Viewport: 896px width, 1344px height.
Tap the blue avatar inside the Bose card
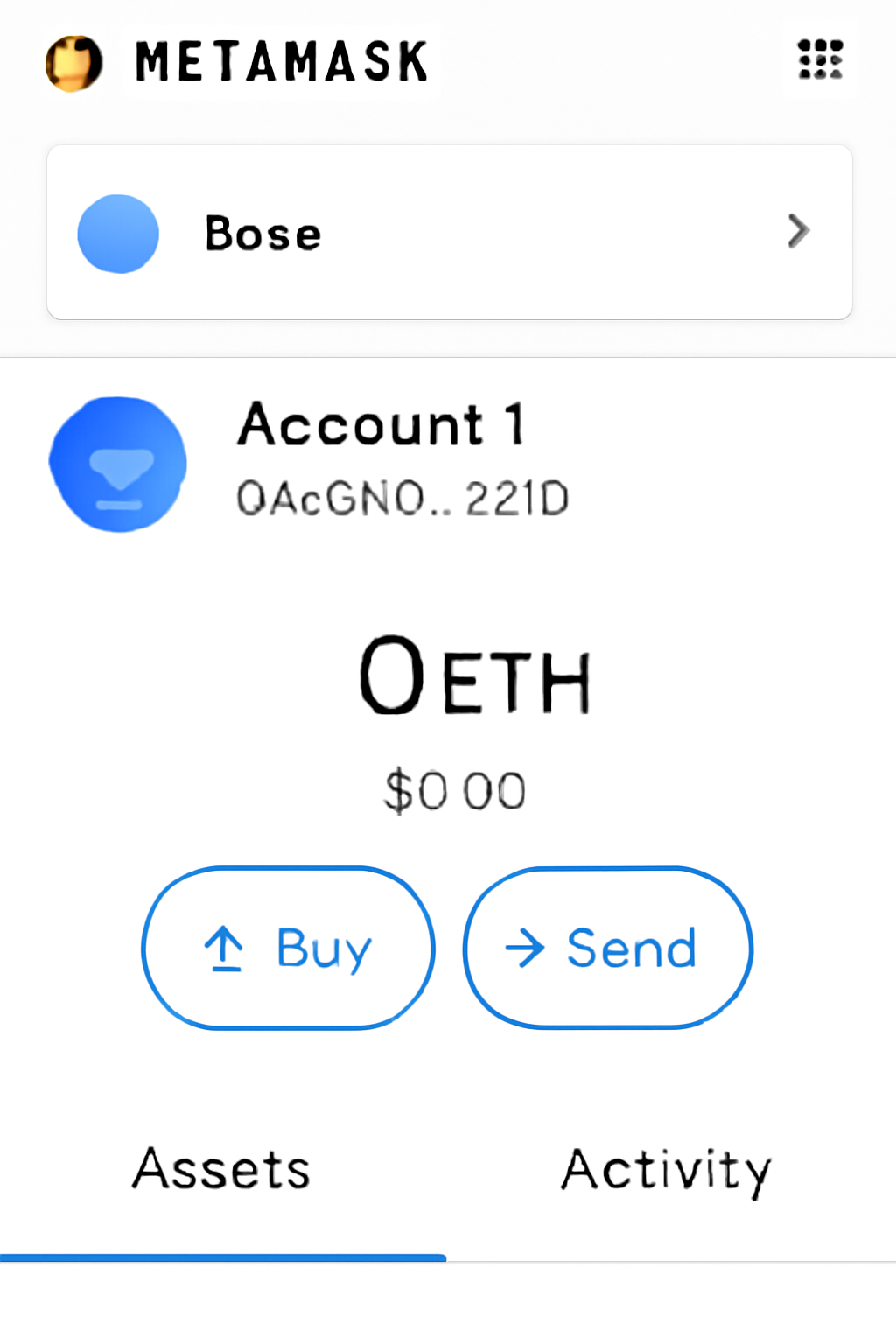118,232
